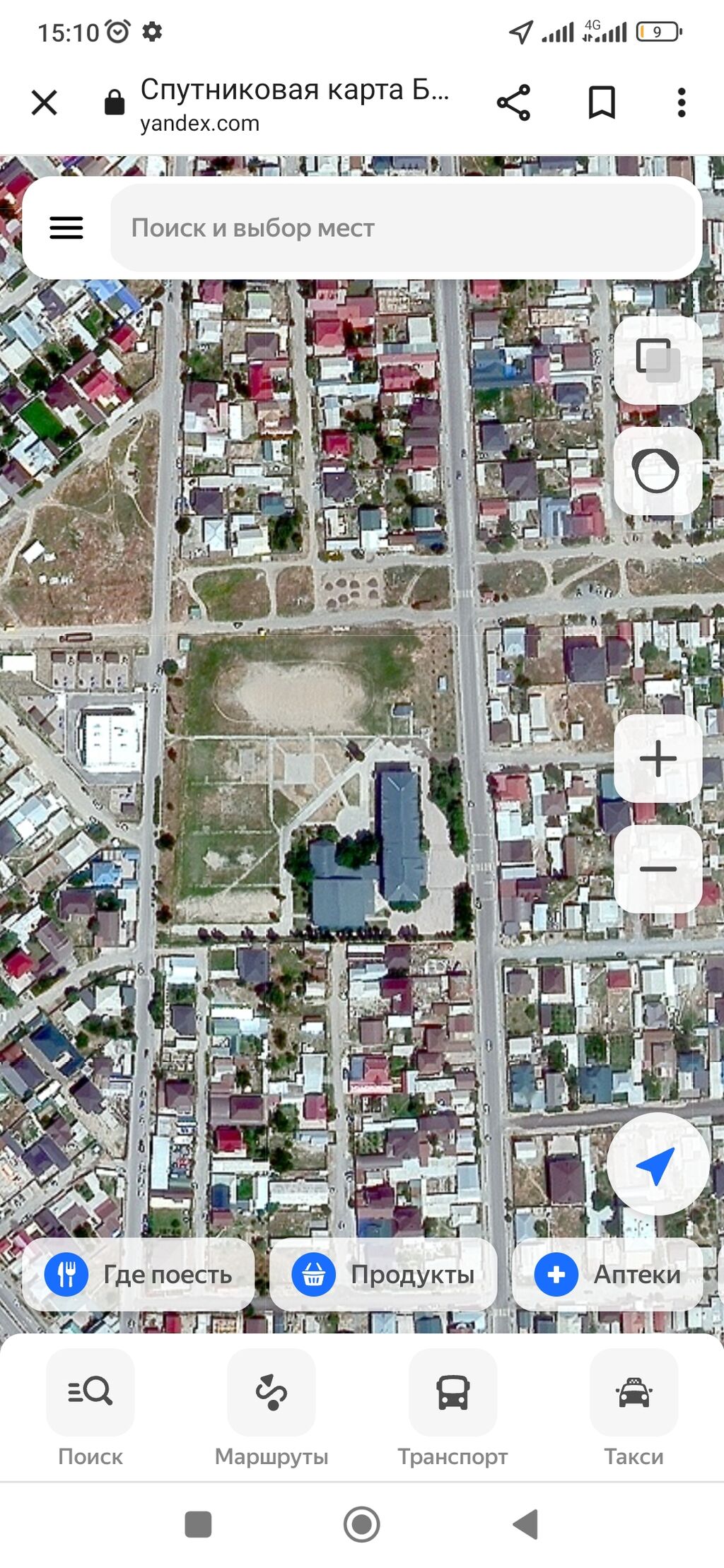Screen dimensions: 724x1568
Task: Open the 'Такси' tab
Action: [633, 1406]
